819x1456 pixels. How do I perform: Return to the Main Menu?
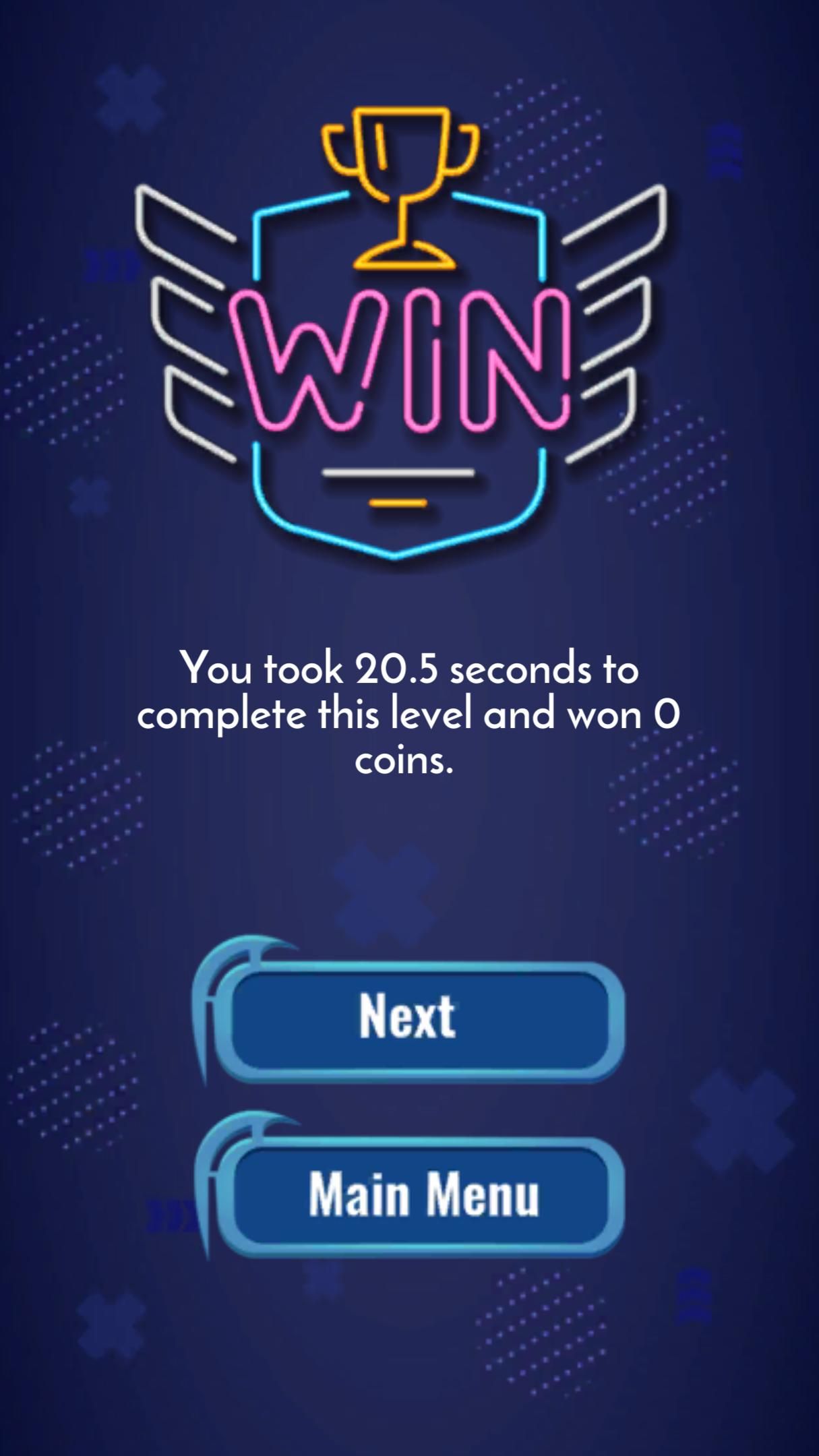tap(421, 1195)
